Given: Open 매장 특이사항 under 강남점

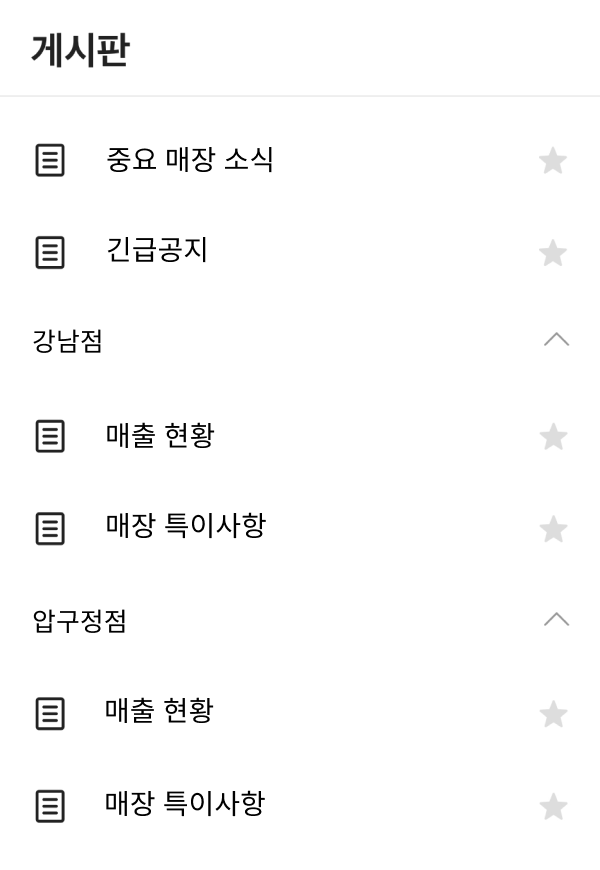Looking at the screenshot, I should coord(186,527).
